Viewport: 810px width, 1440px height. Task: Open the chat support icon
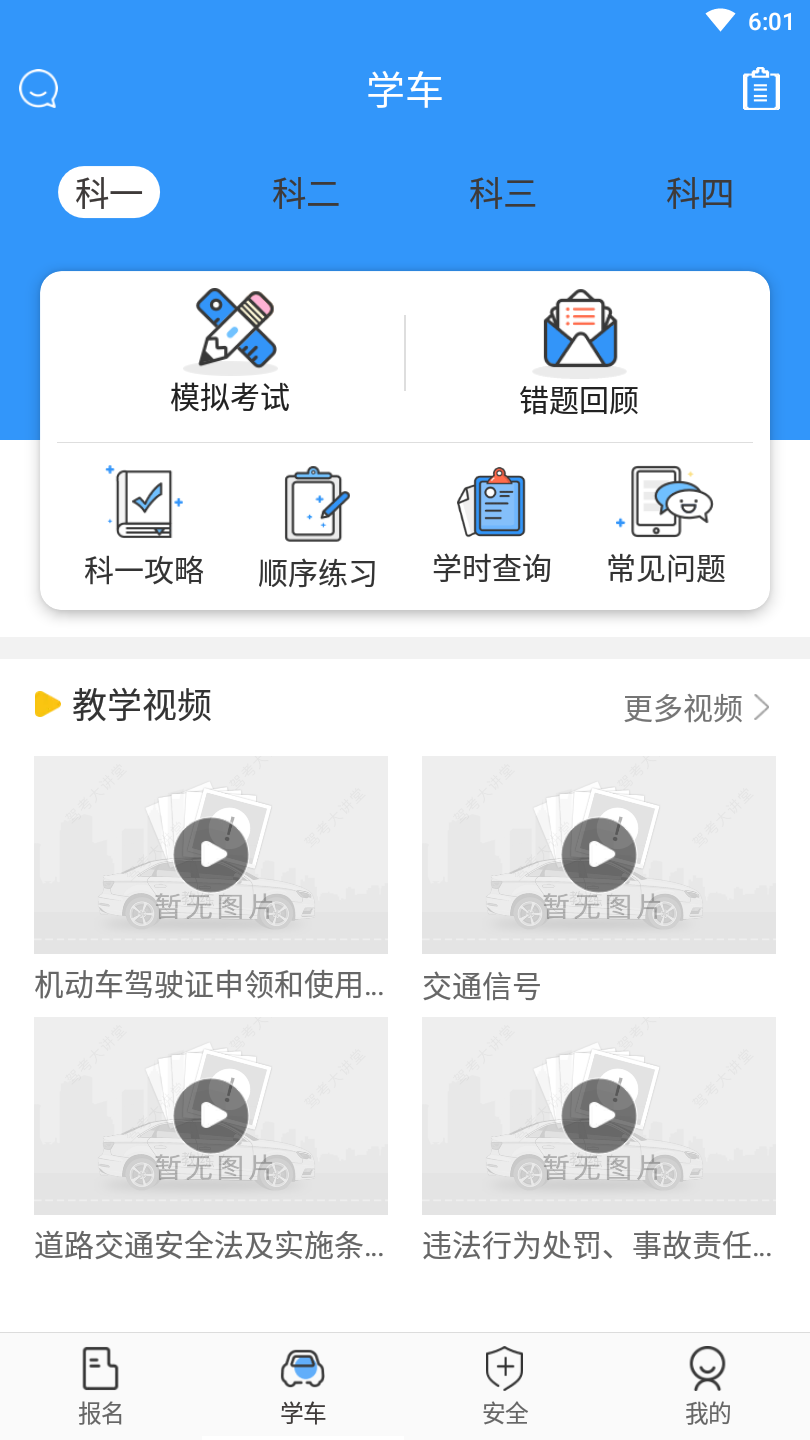tap(39, 90)
